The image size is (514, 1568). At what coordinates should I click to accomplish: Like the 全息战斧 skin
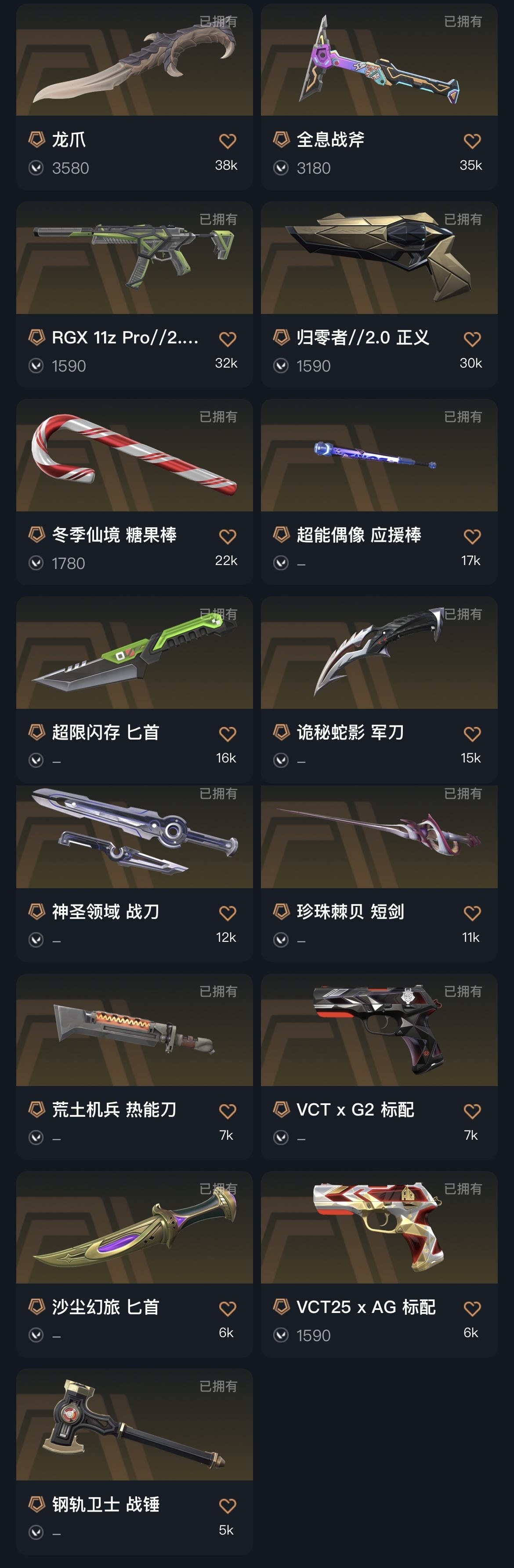tap(472, 141)
